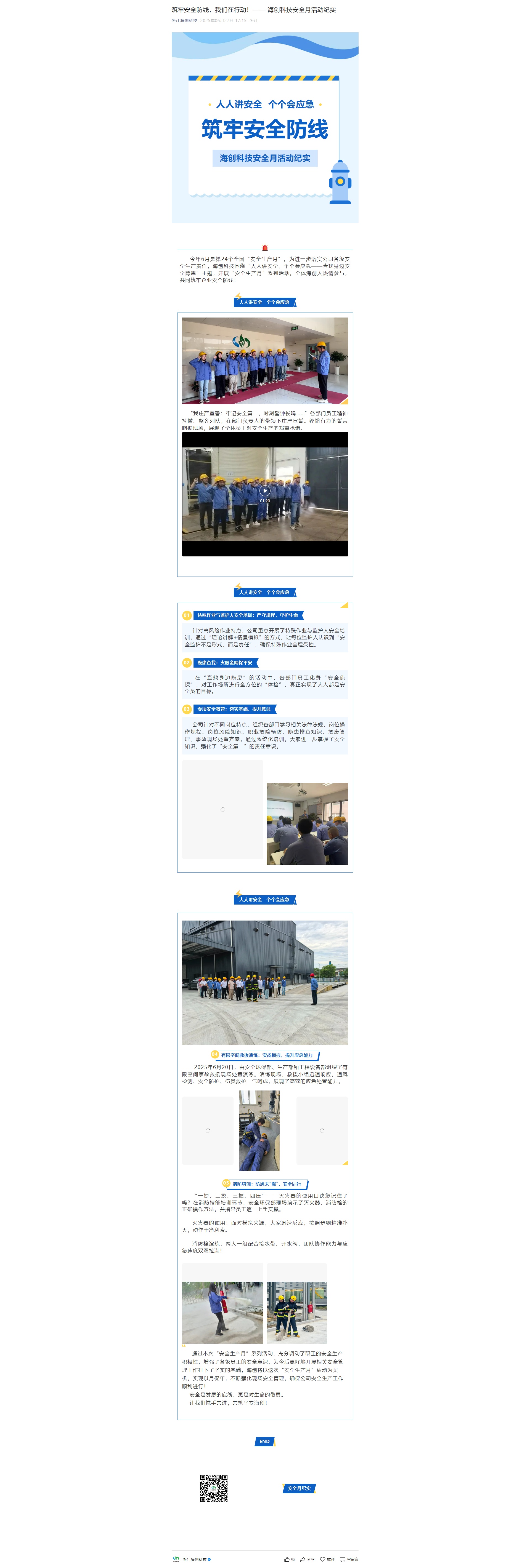Viewport: 530px width, 1568px height.
Task: Recommend the article with 推荐 heart
Action: [327, 1559]
